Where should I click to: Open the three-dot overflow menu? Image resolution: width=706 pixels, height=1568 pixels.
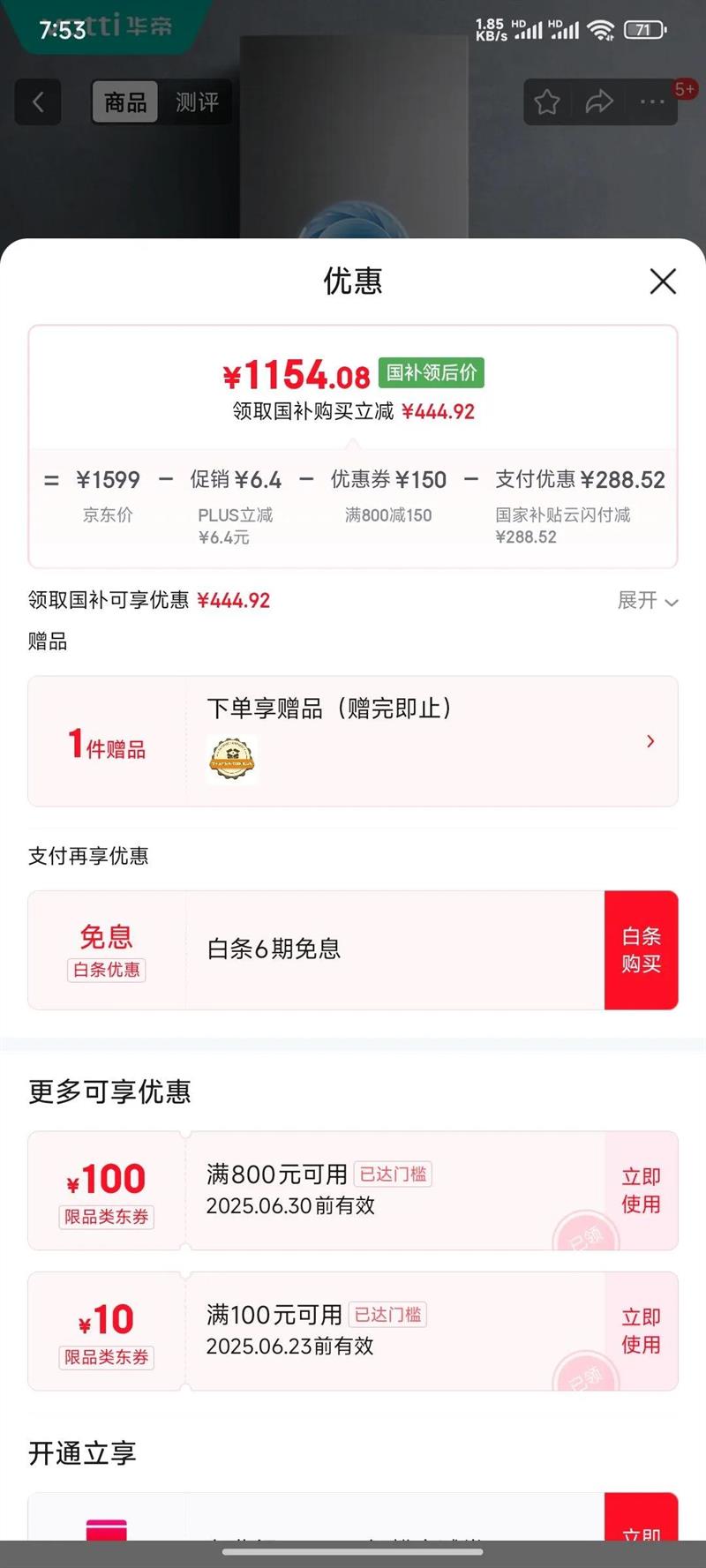pyautogui.click(x=652, y=102)
